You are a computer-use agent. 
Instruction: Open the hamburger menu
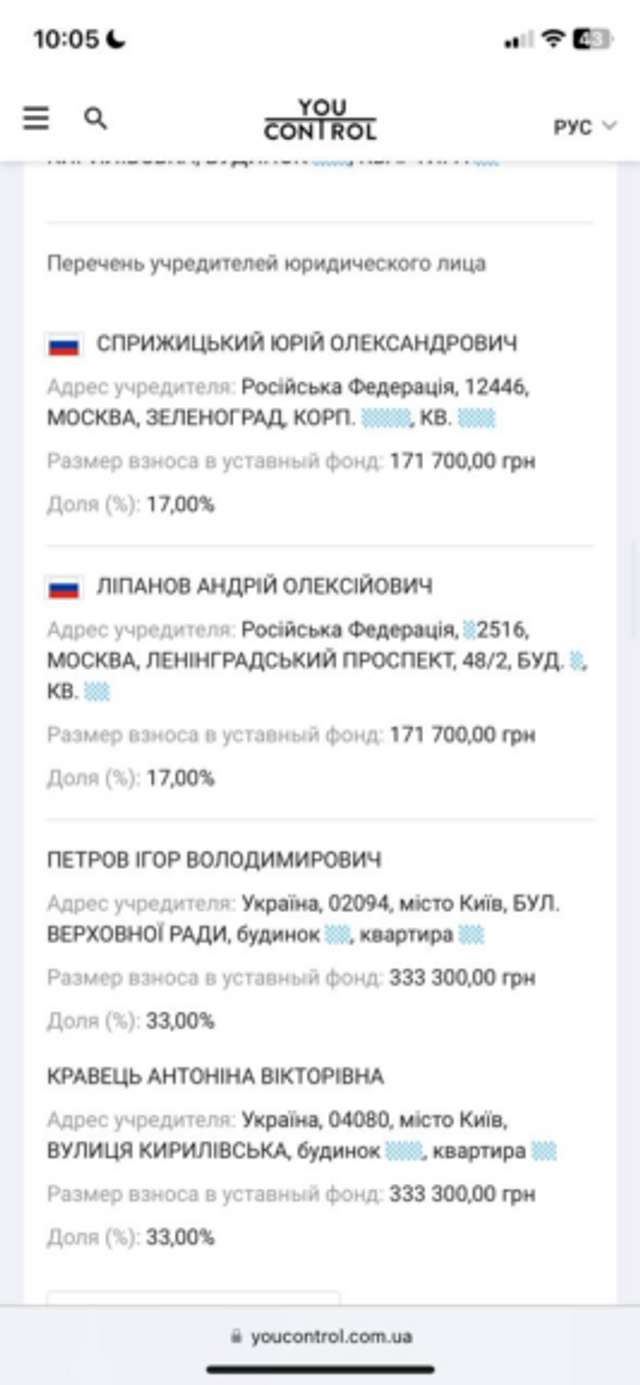(36, 119)
